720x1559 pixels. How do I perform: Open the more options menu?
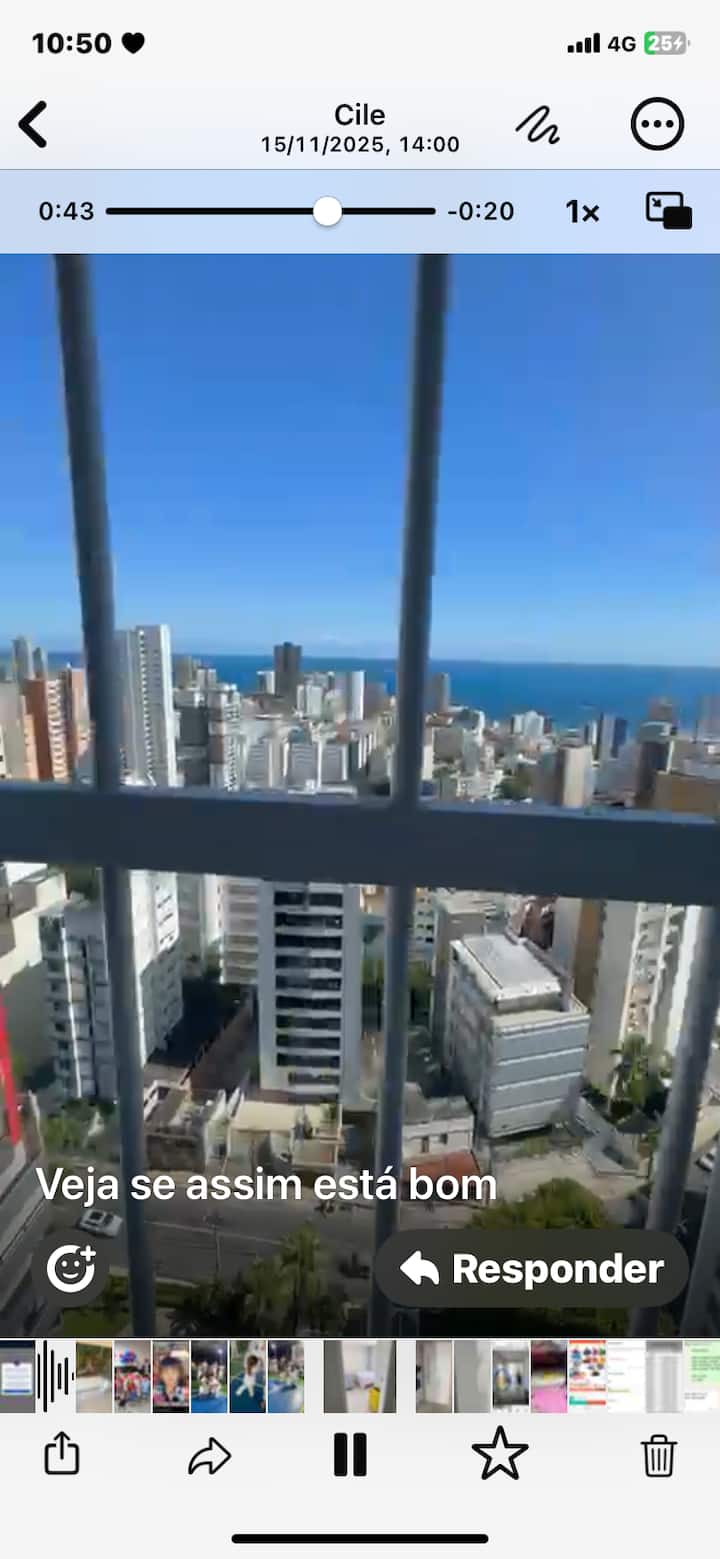click(x=657, y=126)
